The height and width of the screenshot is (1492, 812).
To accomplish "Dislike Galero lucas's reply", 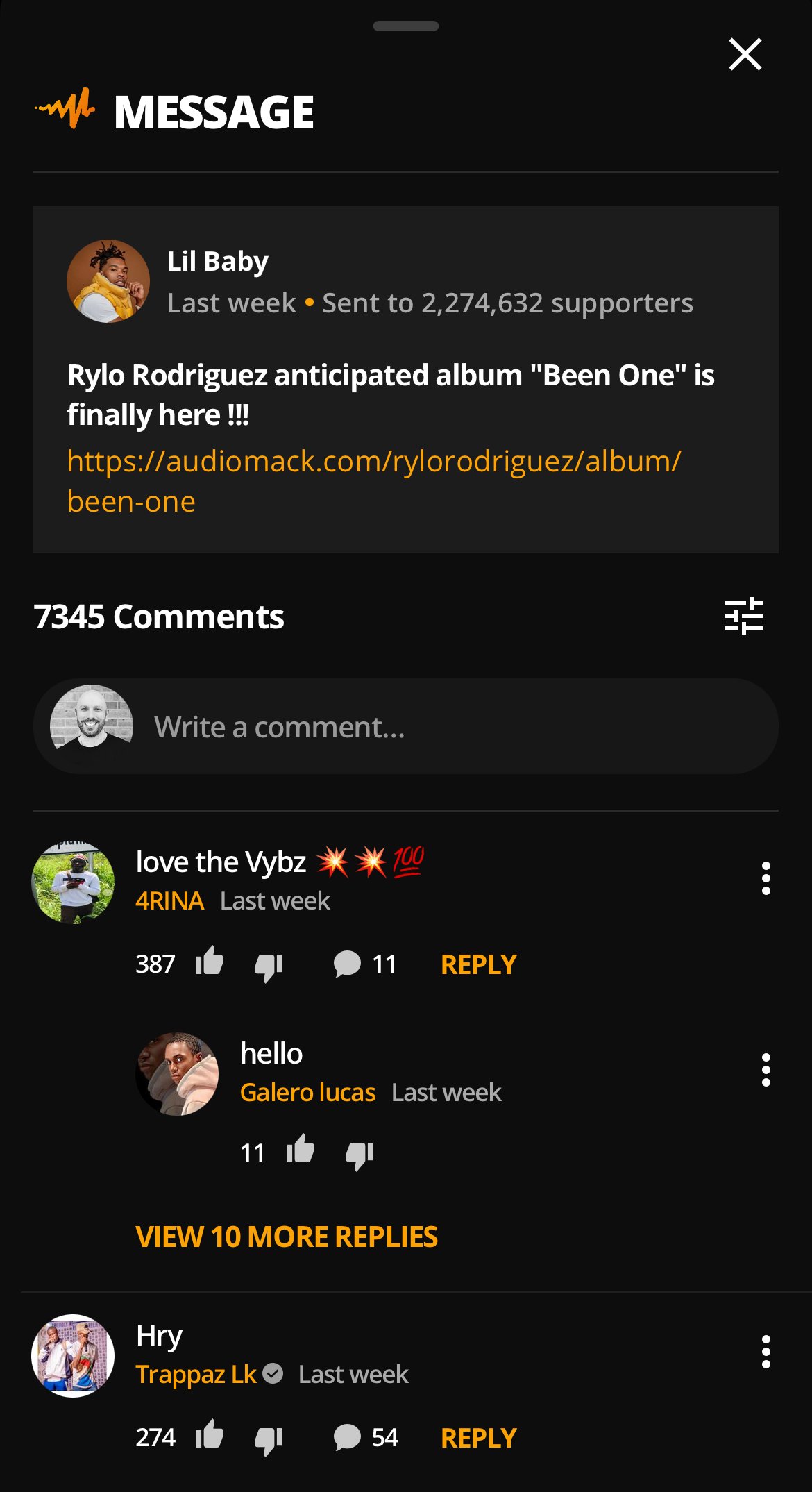I will [359, 1154].
